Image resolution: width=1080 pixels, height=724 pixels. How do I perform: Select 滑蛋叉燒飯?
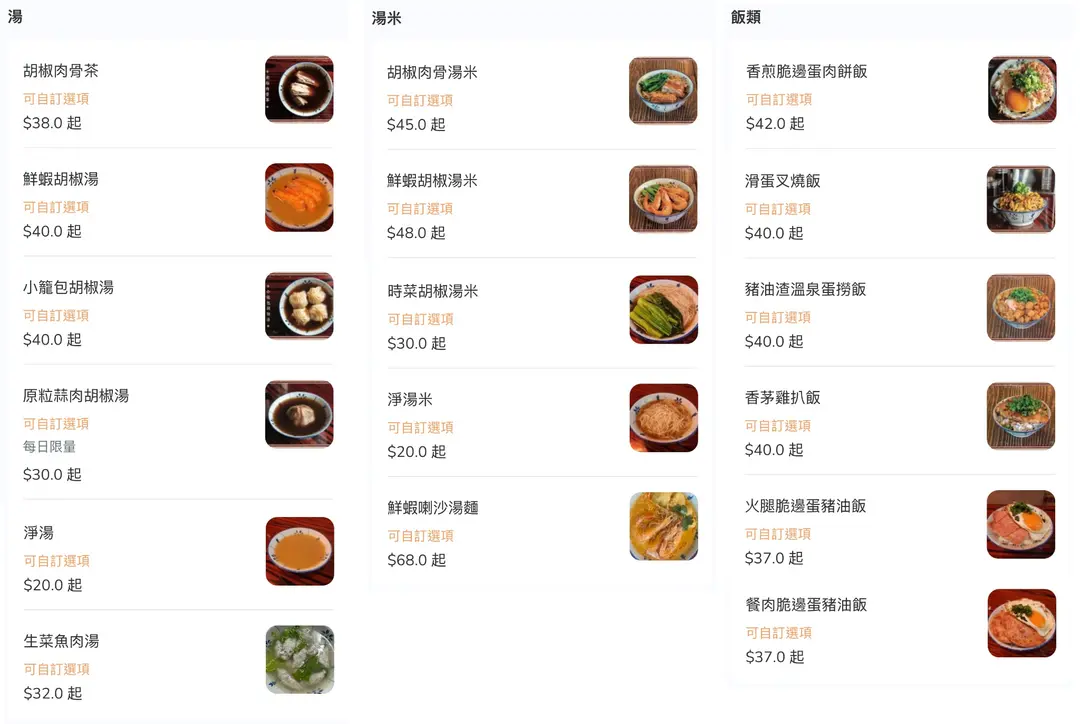[x=782, y=181]
